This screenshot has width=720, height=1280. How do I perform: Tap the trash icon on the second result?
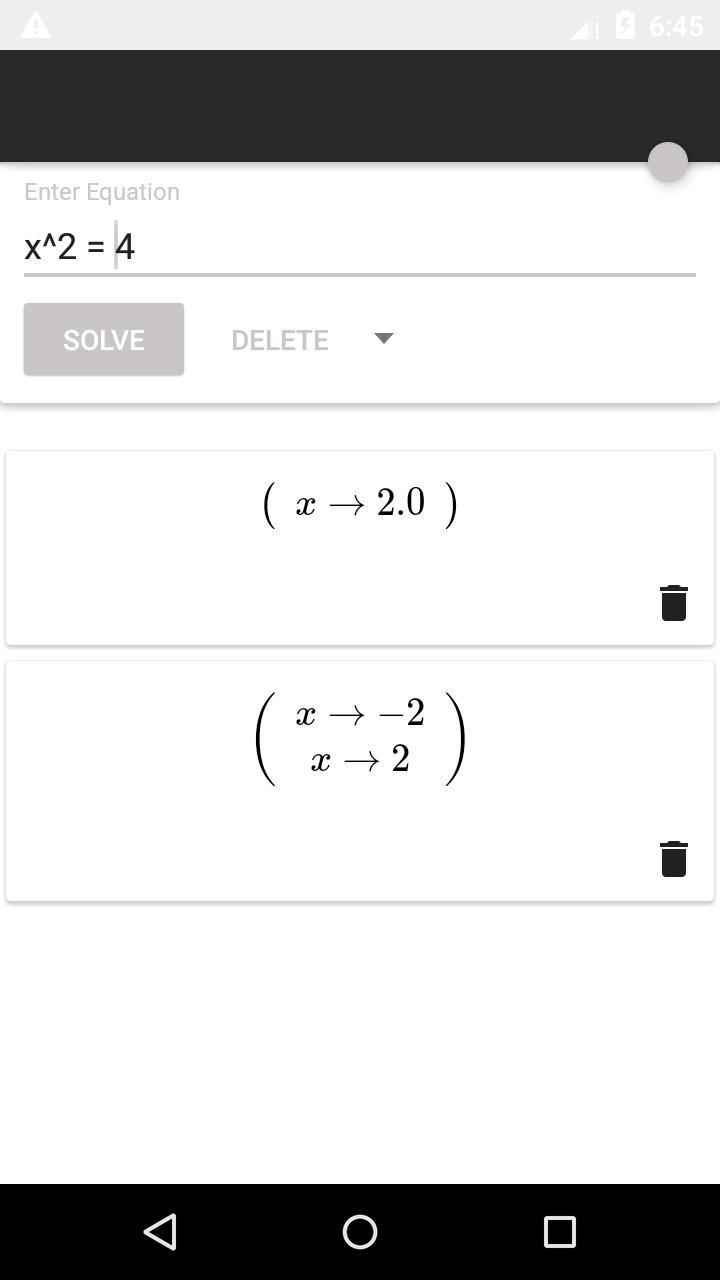coord(673,858)
